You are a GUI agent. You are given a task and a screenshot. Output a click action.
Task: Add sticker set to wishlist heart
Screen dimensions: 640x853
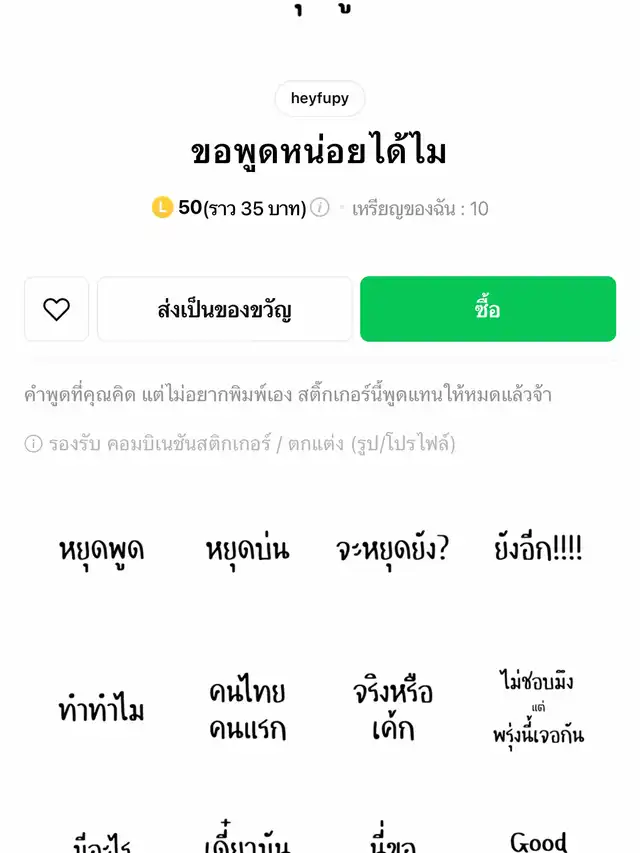coord(57,309)
